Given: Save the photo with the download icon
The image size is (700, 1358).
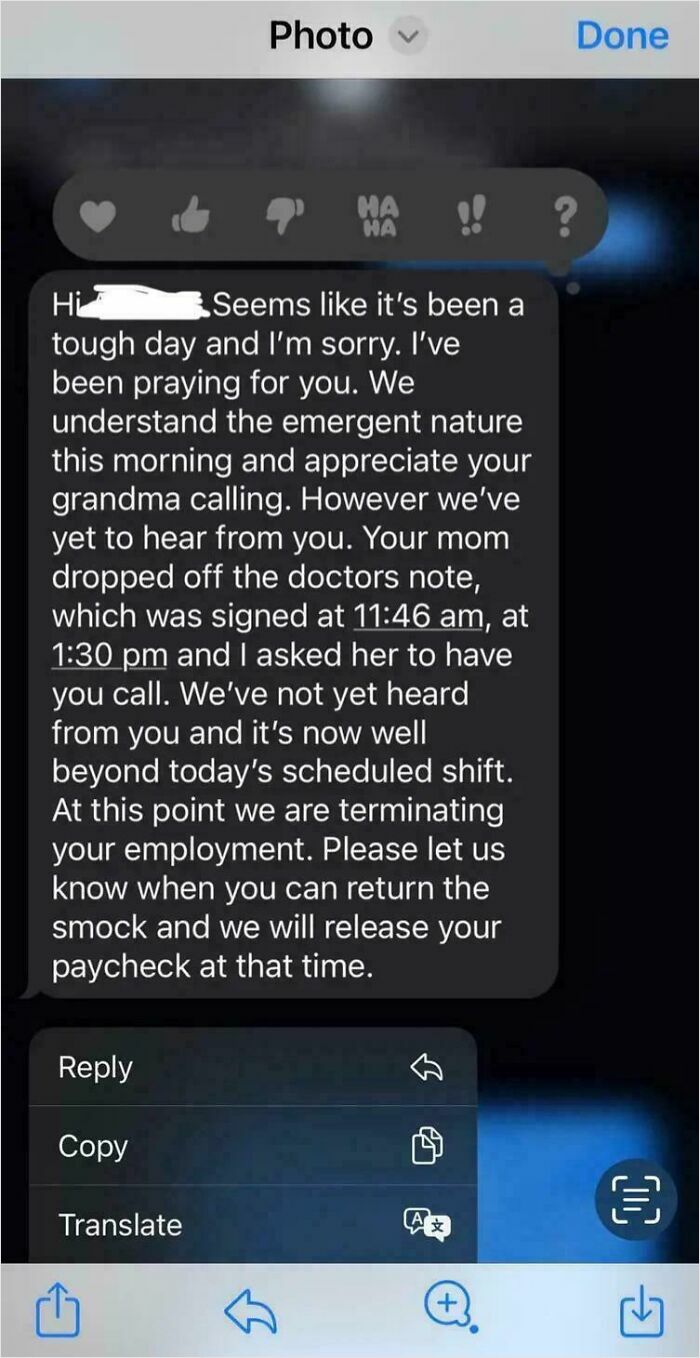Looking at the screenshot, I should pyautogui.click(x=644, y=1310).
